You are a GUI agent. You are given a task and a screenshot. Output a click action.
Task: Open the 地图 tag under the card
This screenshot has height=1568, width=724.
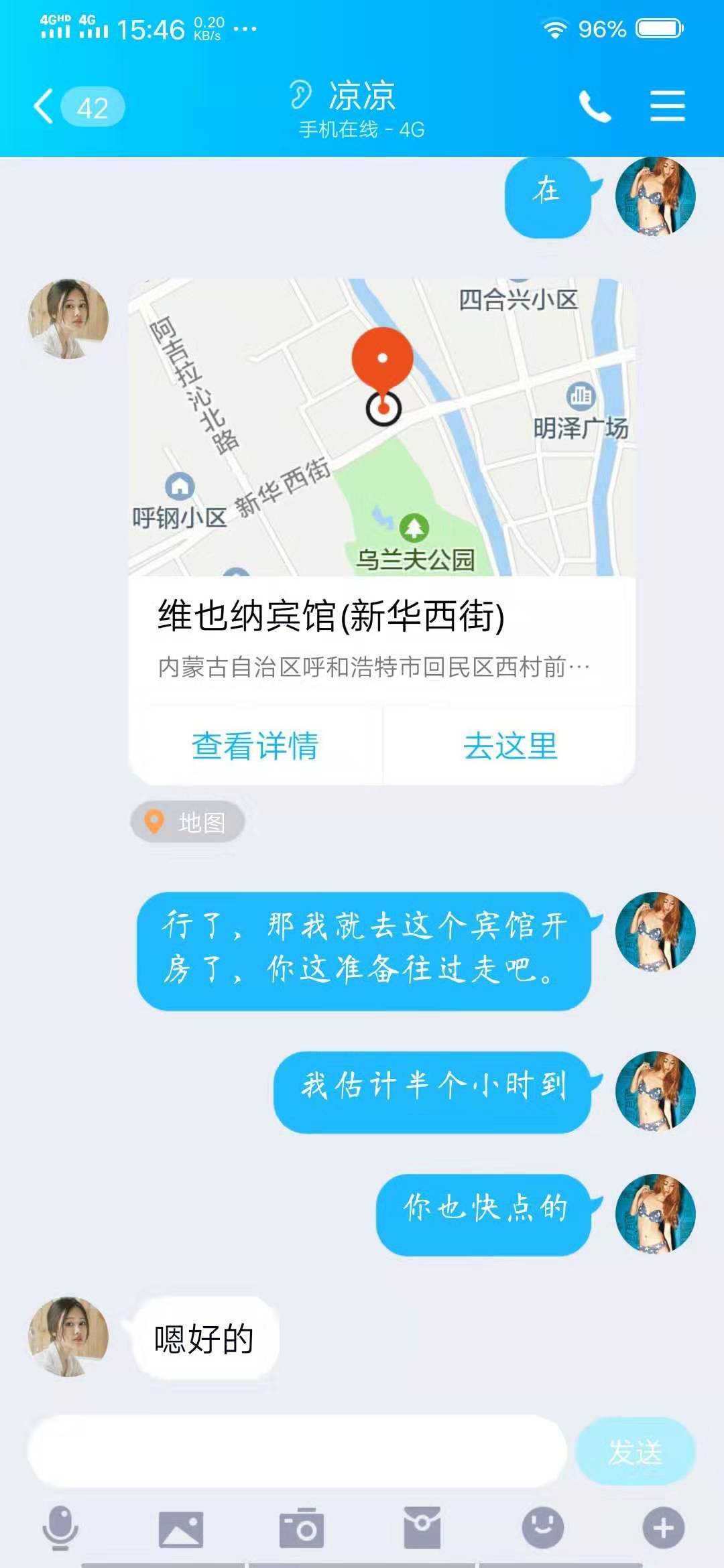click(188, 822)
